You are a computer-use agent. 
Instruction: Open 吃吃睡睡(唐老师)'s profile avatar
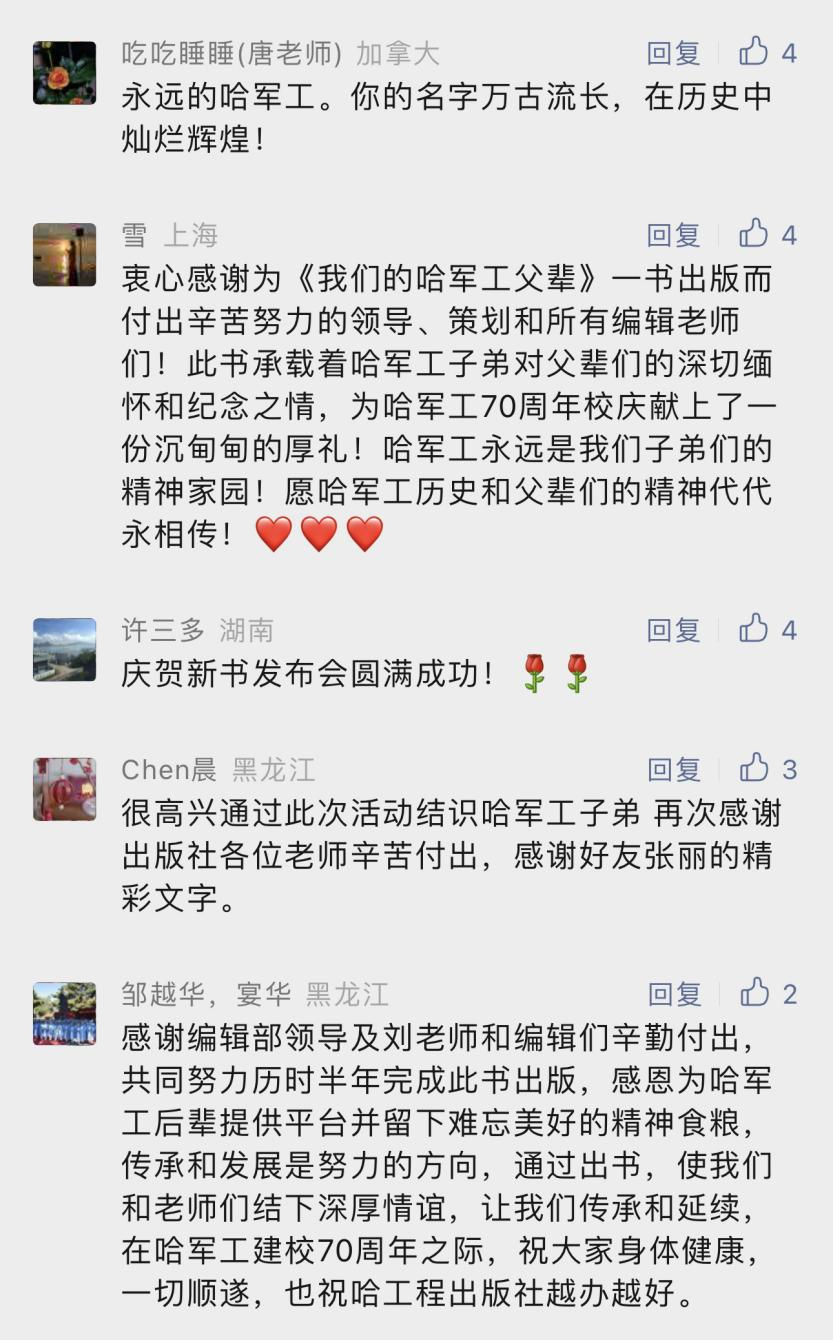(65, 73)
